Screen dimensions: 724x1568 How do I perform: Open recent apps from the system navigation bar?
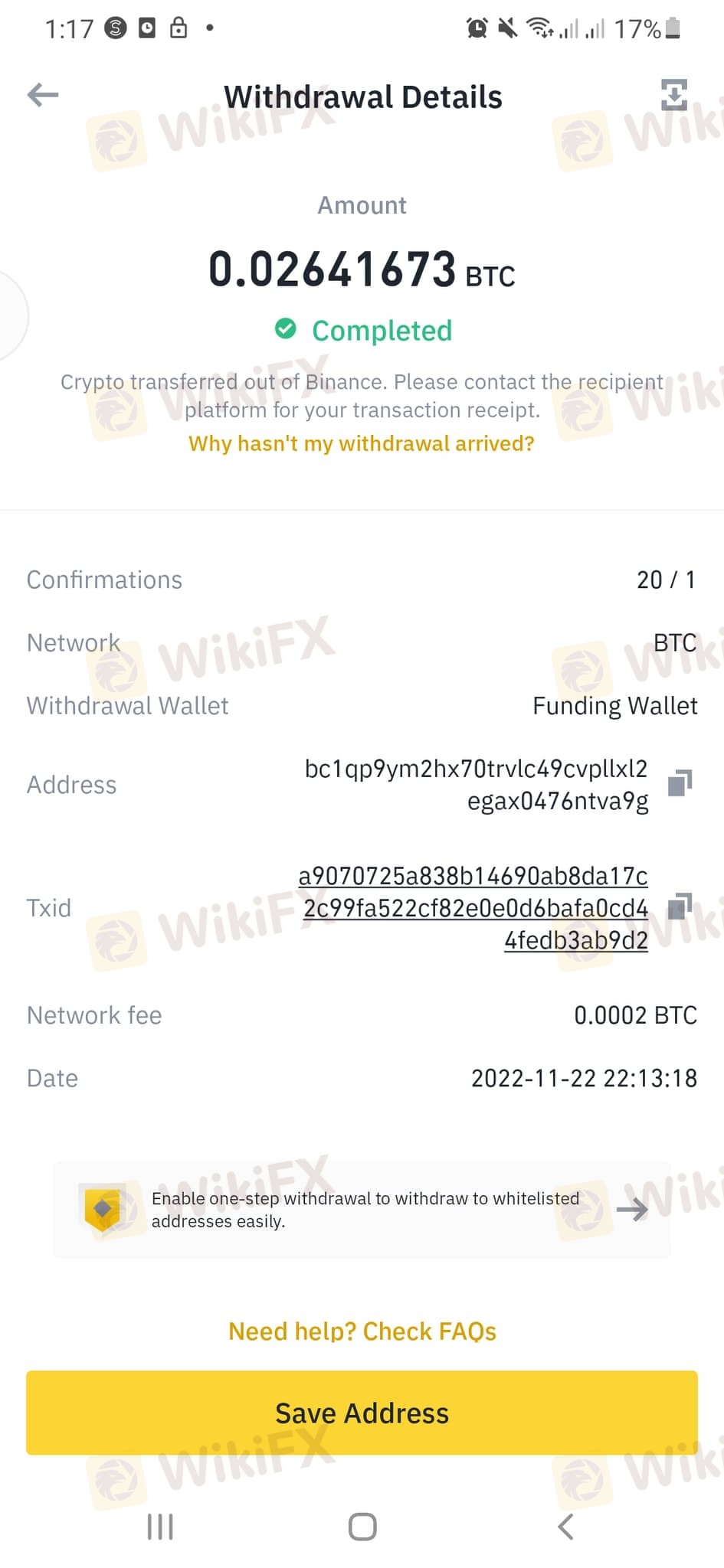pyautogui.click(x=160, y=1527)
